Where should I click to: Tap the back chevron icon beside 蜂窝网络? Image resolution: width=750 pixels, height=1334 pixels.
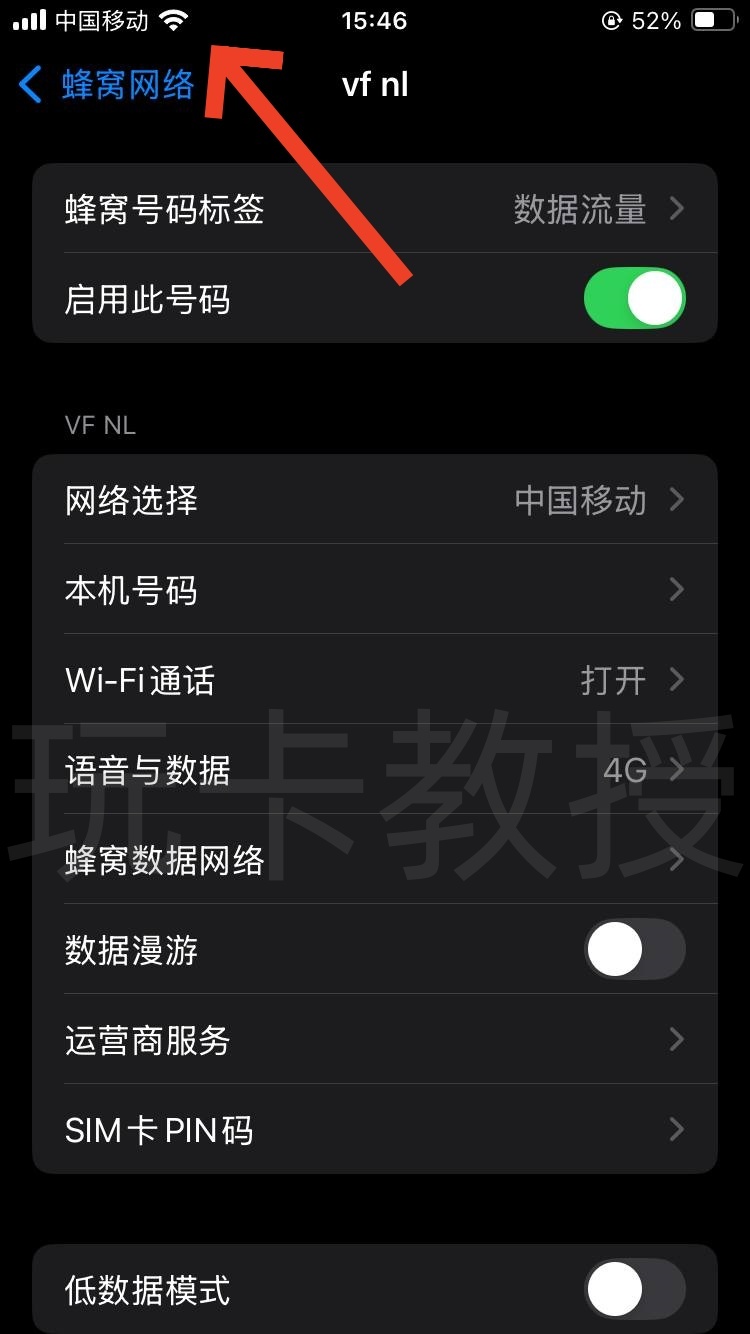point(28,87)
